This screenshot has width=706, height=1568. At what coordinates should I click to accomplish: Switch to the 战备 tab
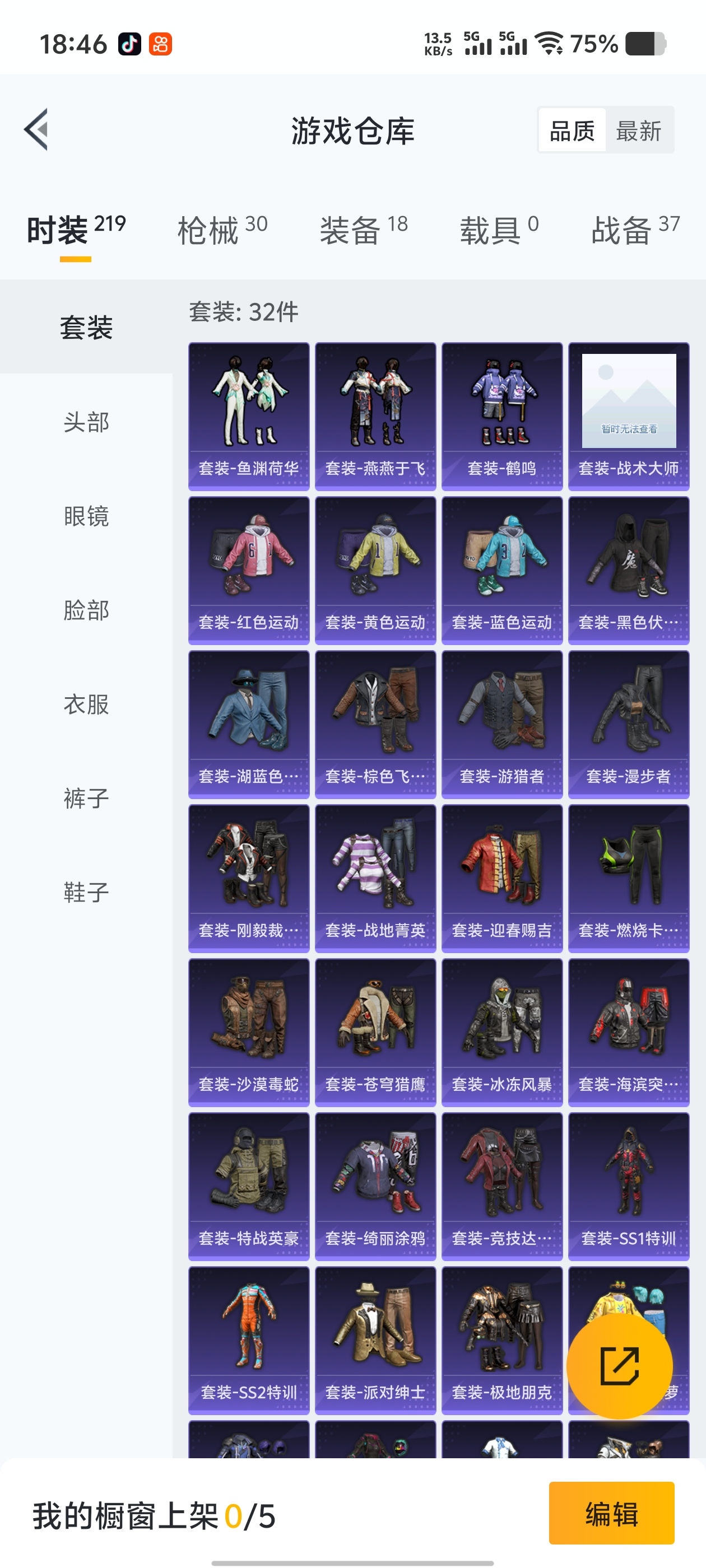(635, 231)
